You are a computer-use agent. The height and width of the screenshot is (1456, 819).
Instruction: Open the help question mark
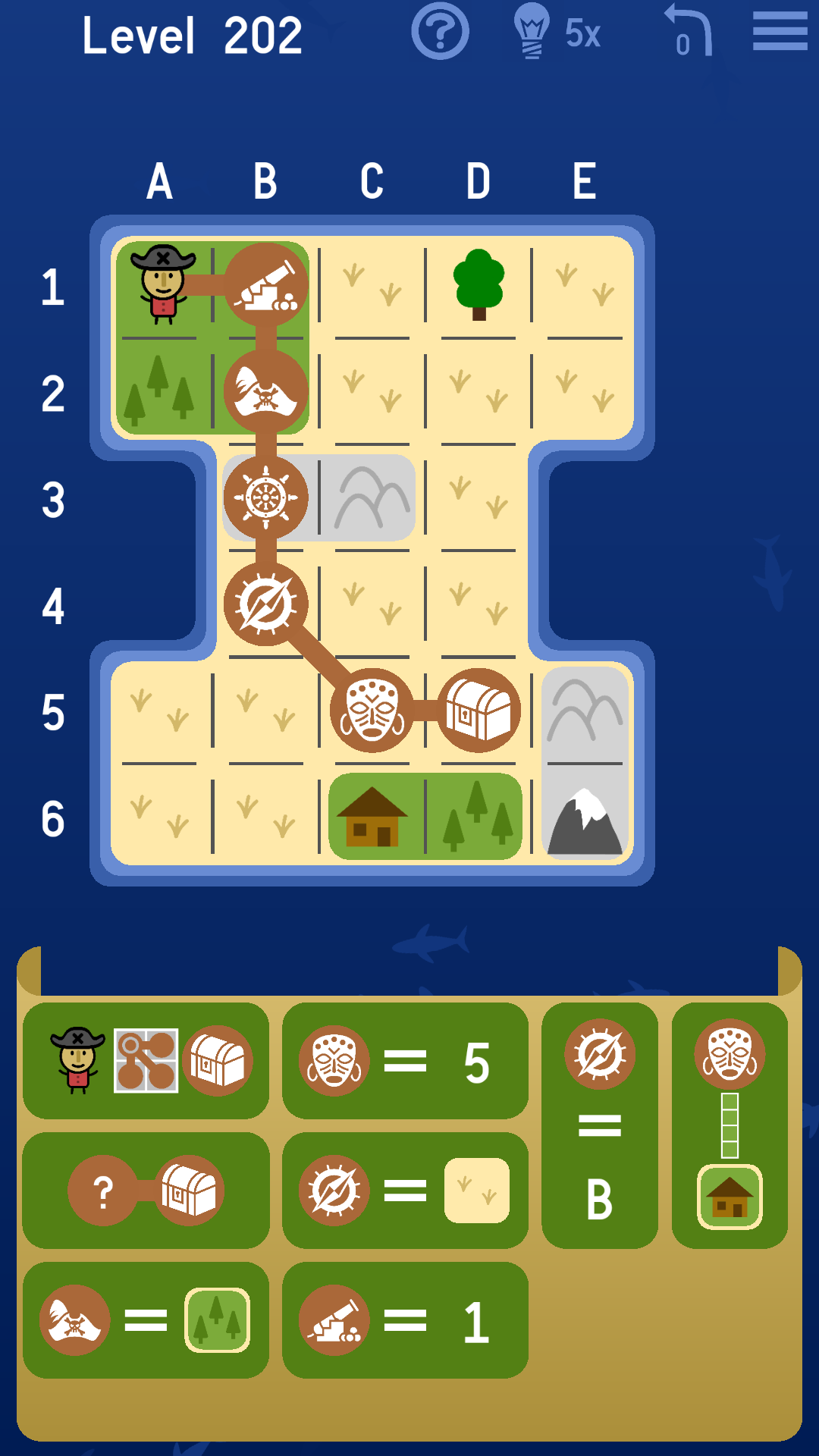pyautogui.click(x=440, y=32)
